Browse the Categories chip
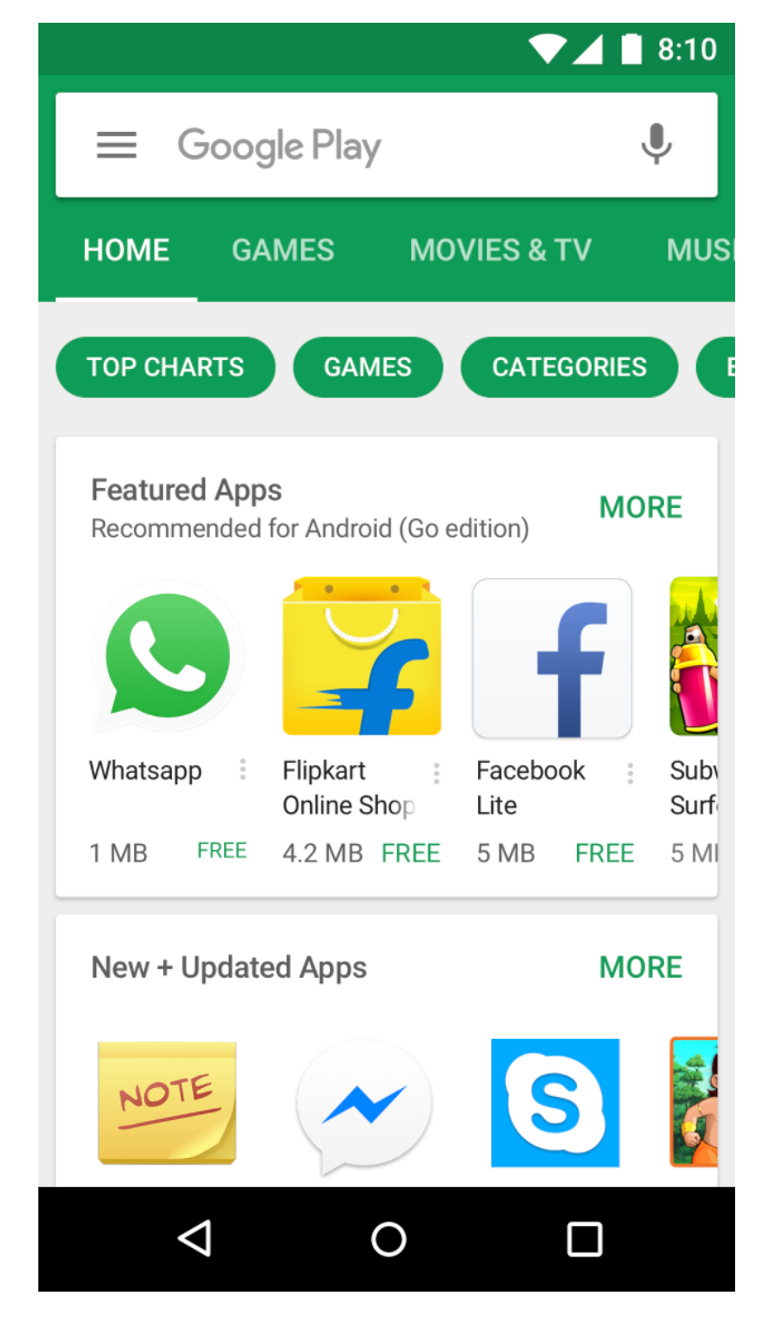 (x=569, y=367)
